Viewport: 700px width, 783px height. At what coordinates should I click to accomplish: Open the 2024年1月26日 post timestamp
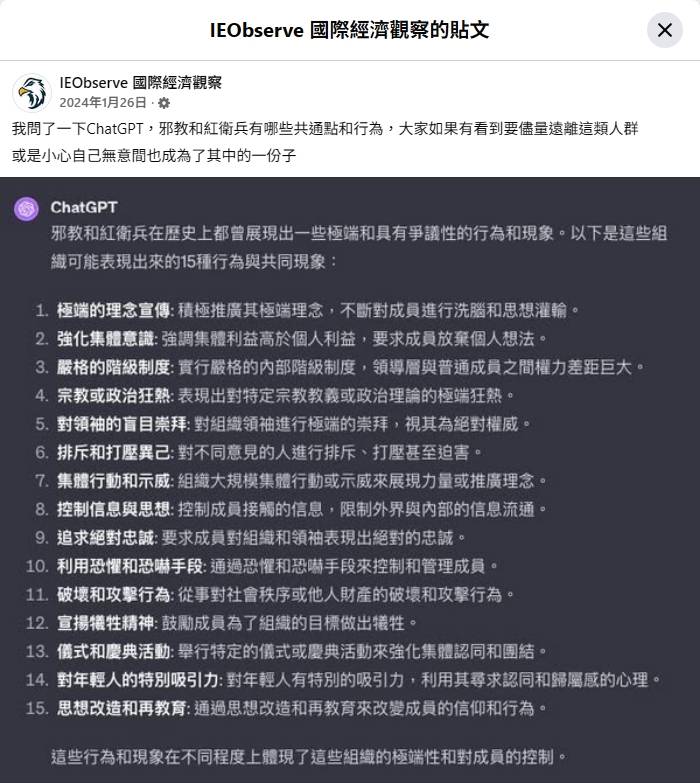point(103,102)
